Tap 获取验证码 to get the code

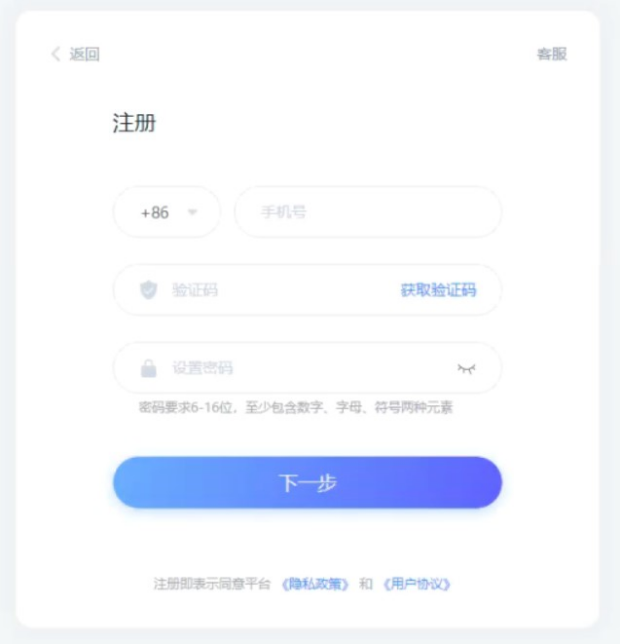438,290
